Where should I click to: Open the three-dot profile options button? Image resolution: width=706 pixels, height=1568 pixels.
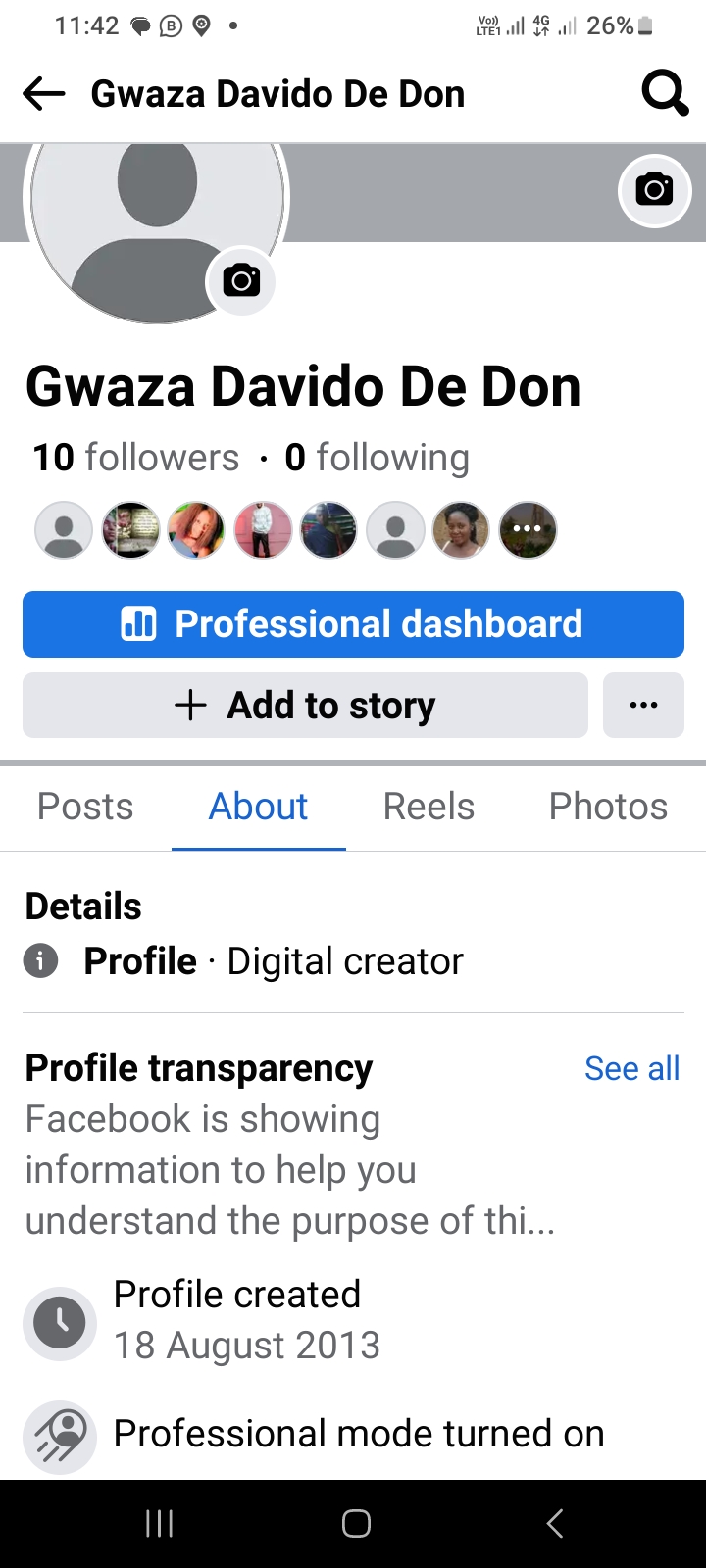point(643,706)
